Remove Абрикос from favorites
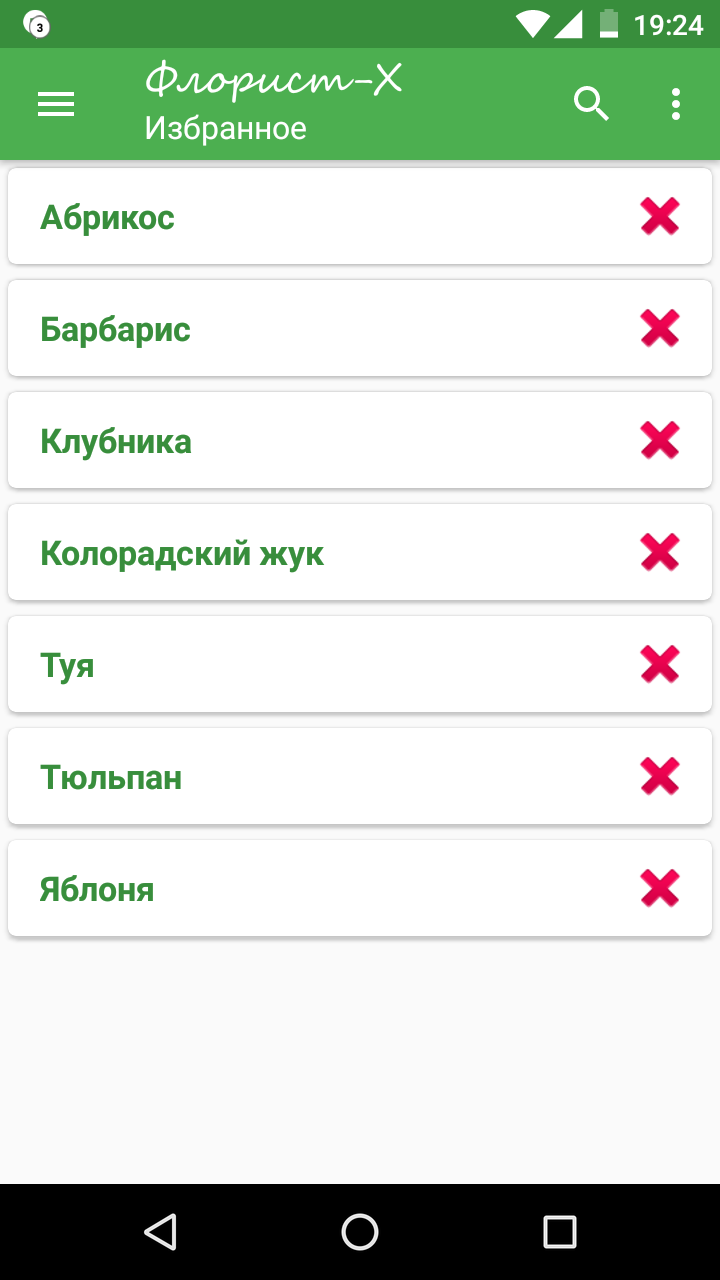Screen dimensions: 720x1280 point(660,216)
